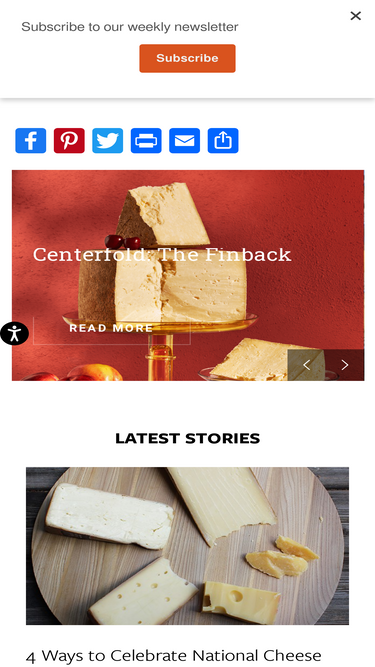Open the generic share options icon

pos(223,140)
